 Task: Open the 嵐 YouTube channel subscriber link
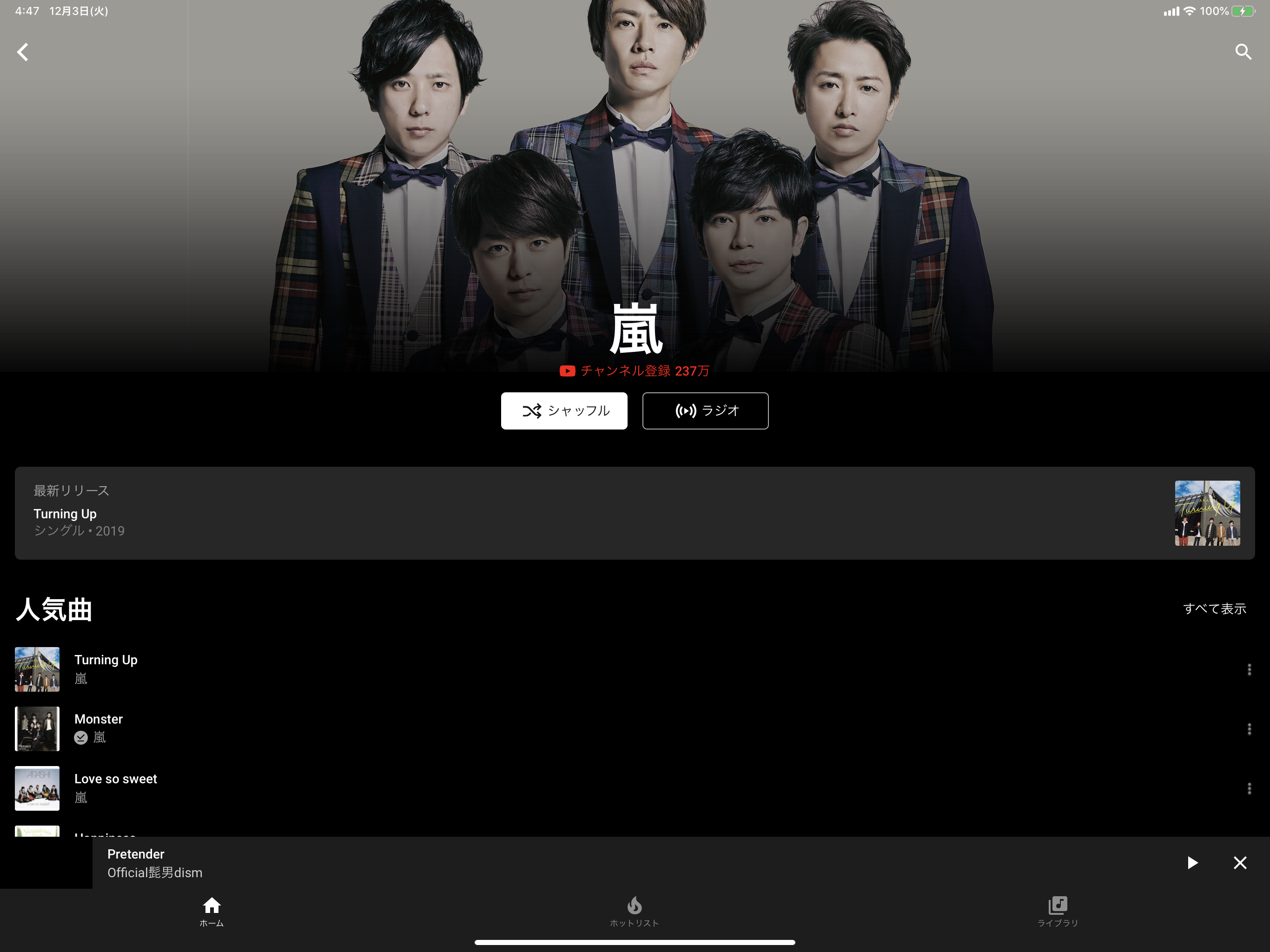tap(635, 371)
